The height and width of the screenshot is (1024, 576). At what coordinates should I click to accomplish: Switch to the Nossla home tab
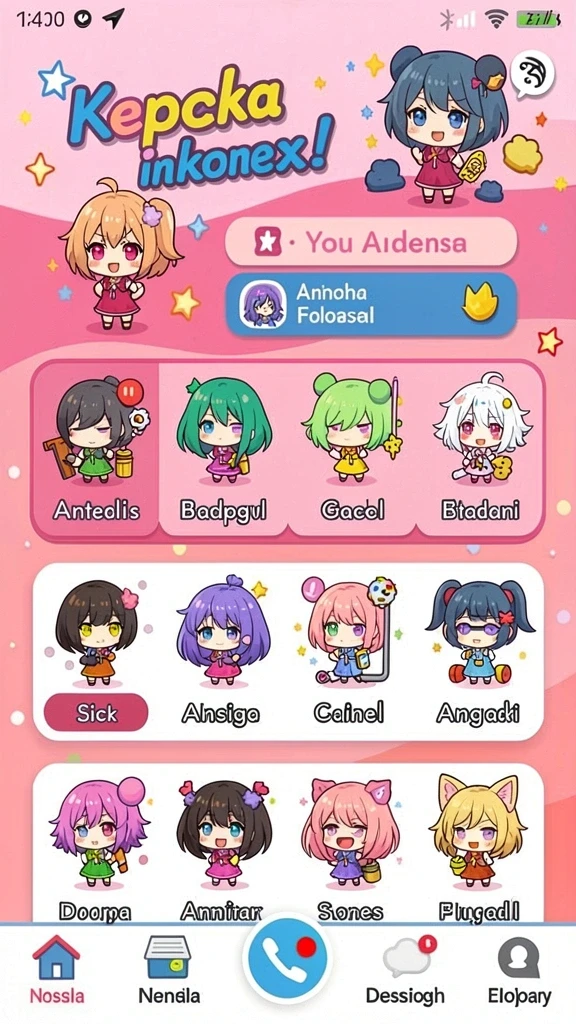[x=57, y=970]
